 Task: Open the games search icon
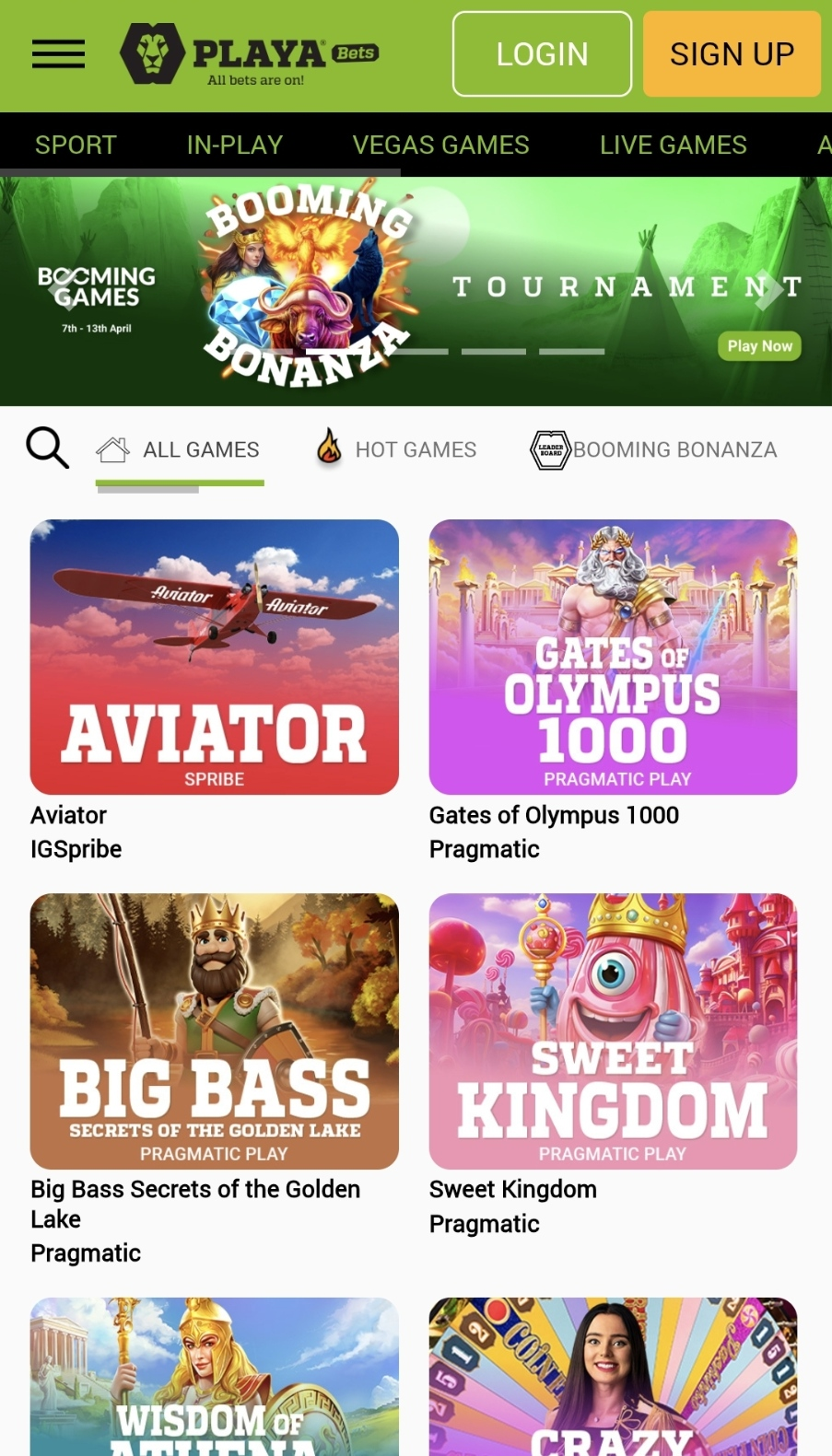point(47,448)
